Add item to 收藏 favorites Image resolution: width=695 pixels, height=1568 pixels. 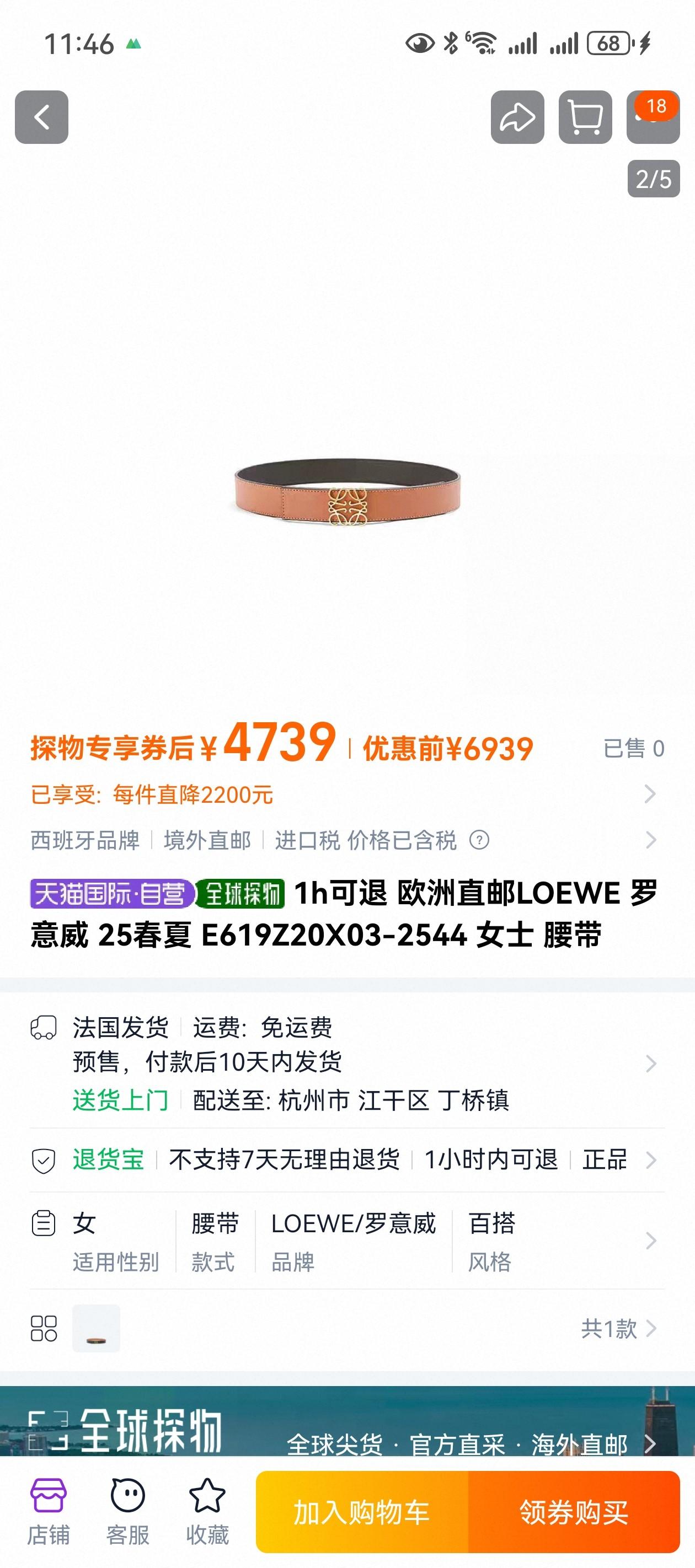pos(207,1511)
